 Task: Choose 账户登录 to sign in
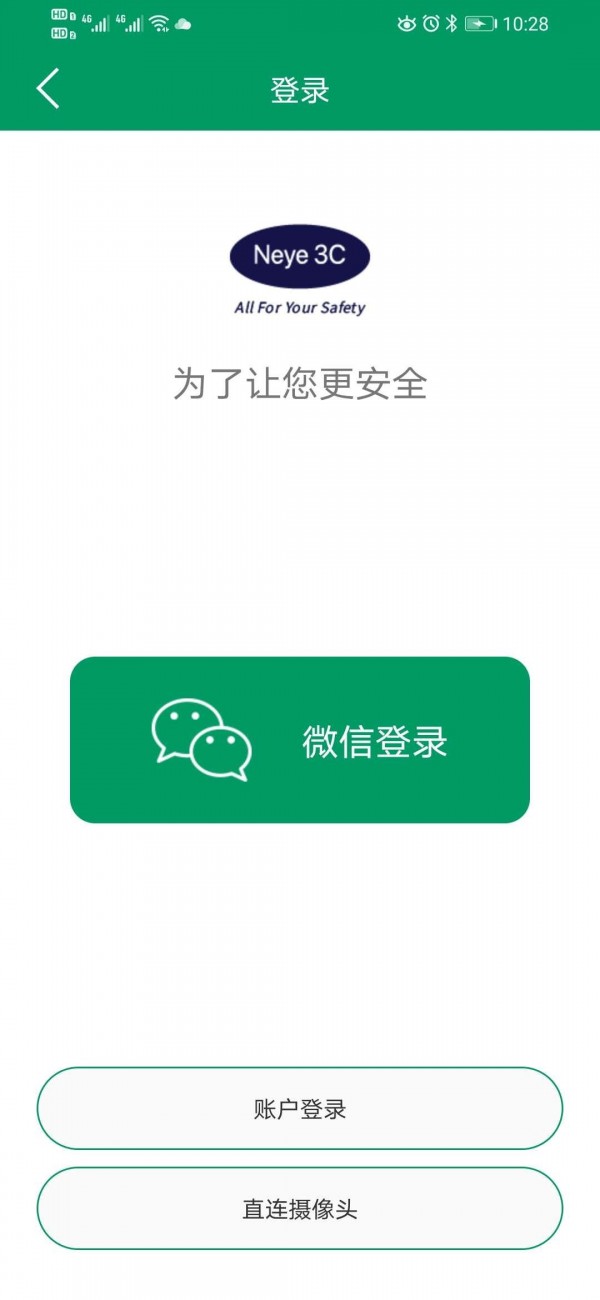point(300,1108)
